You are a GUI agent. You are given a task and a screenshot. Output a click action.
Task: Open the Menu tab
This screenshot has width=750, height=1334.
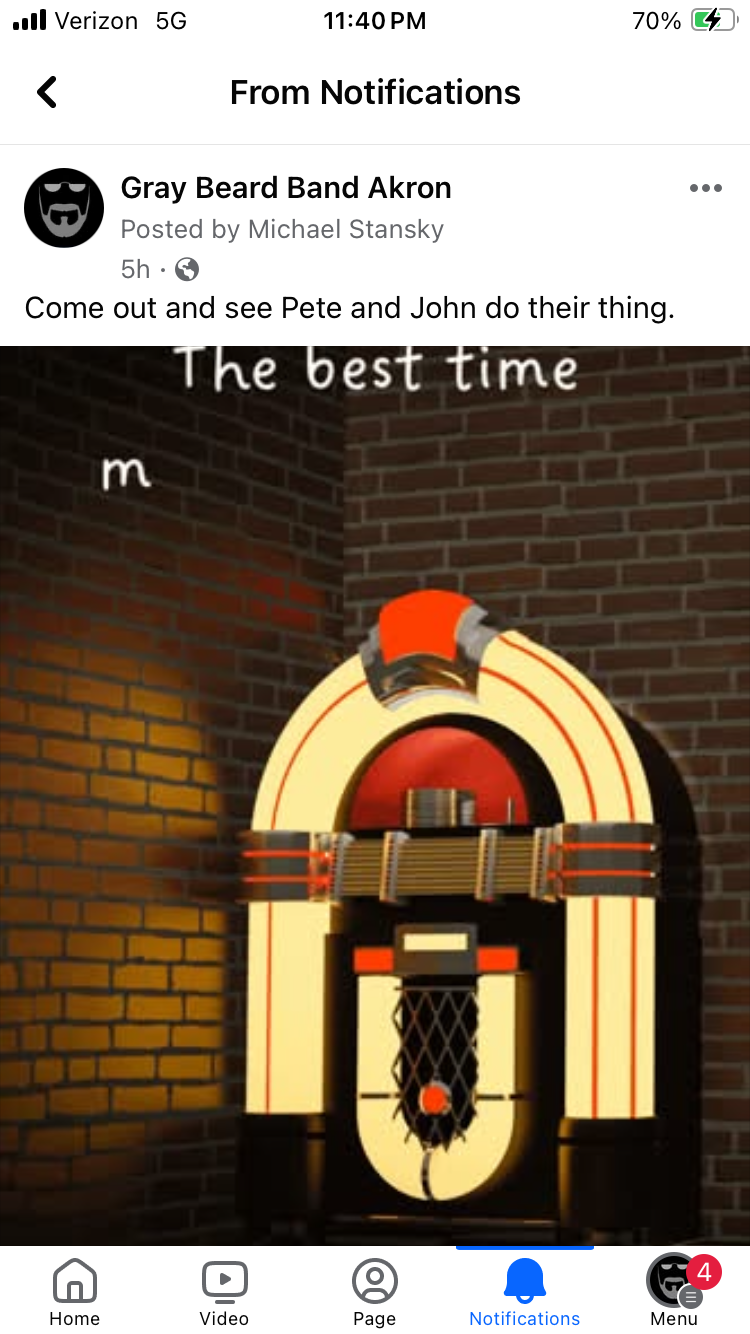tap(674, 1290)
